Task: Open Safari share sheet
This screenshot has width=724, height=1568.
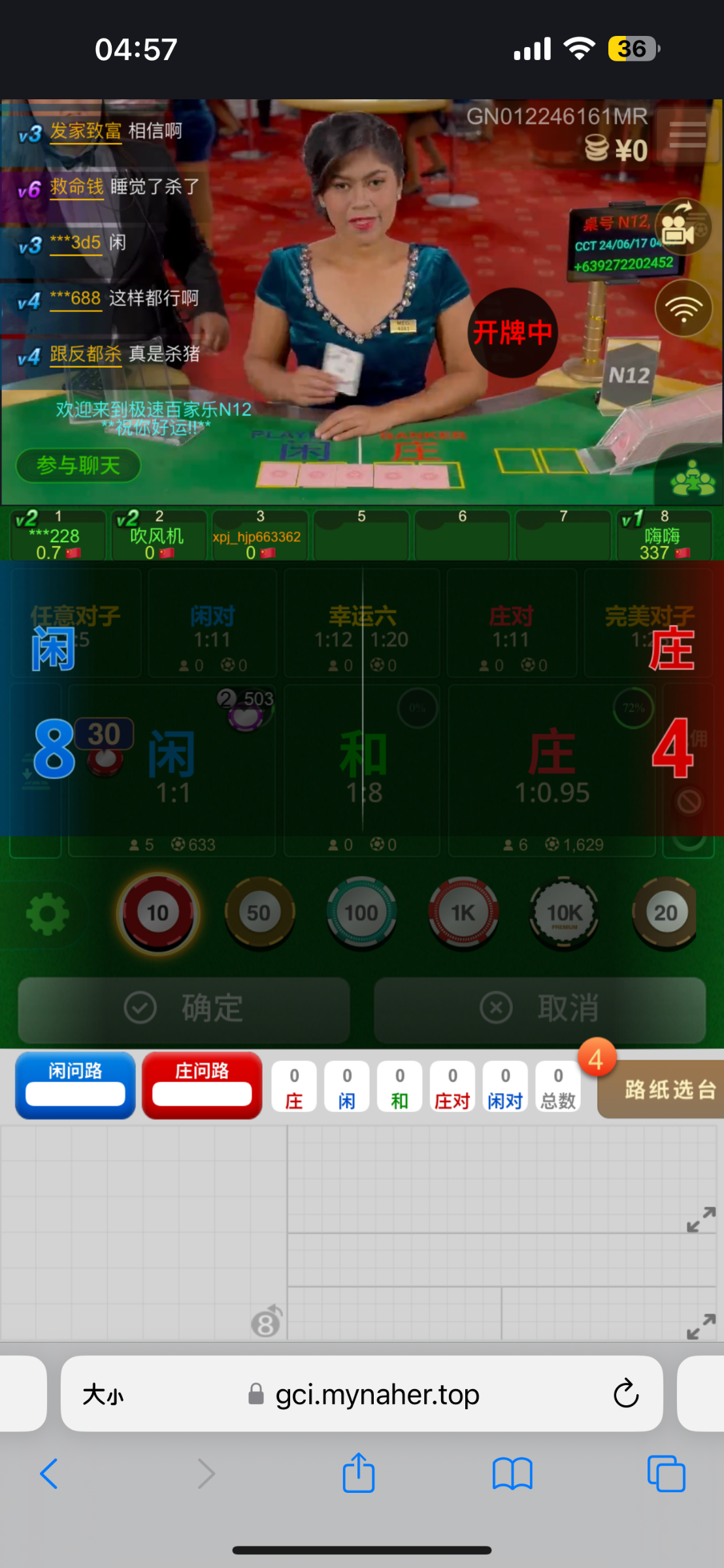Action: [x=359, y=1473]
